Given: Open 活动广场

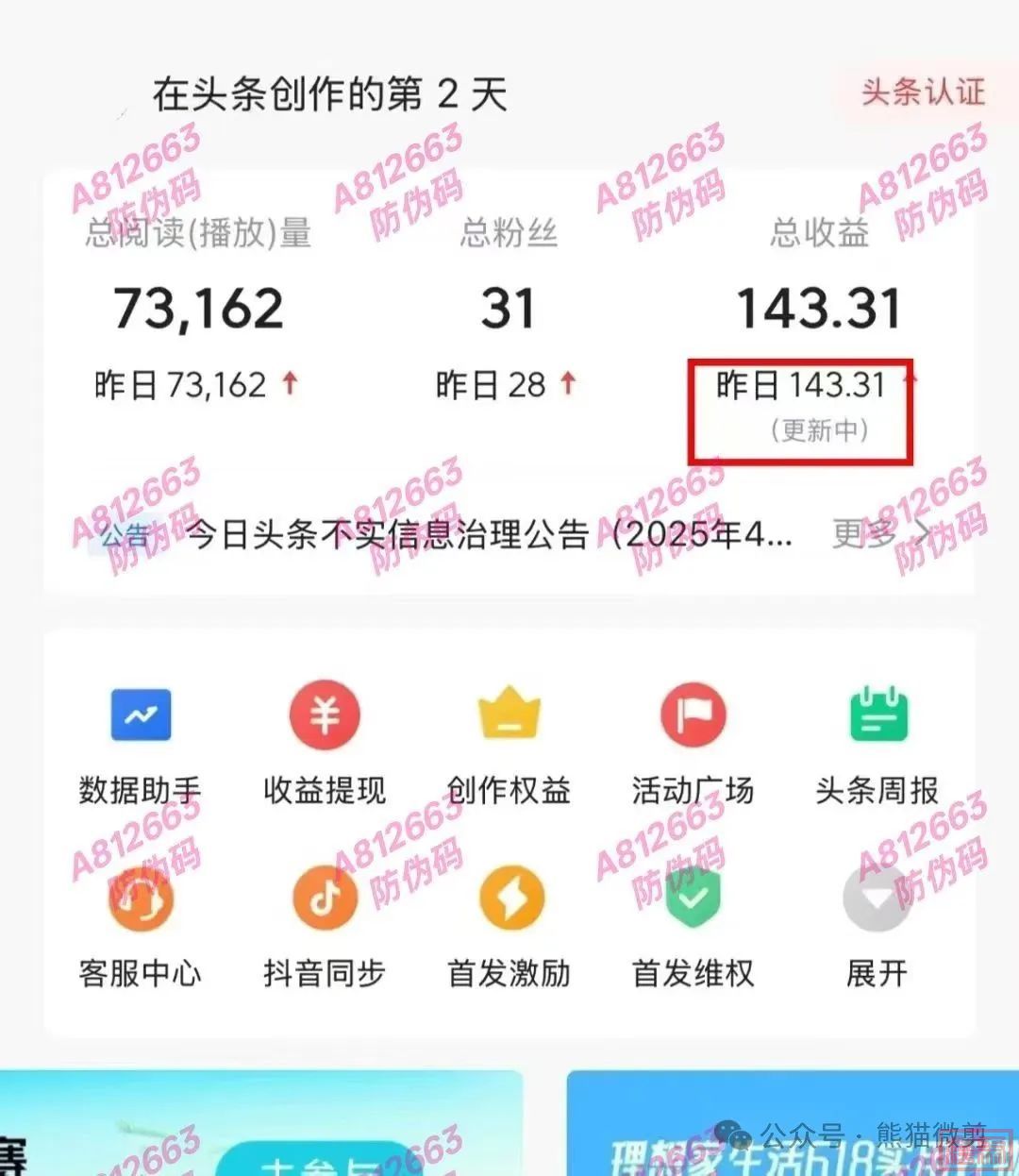Looking at the screenshot, I should click(x=693, y=746).
